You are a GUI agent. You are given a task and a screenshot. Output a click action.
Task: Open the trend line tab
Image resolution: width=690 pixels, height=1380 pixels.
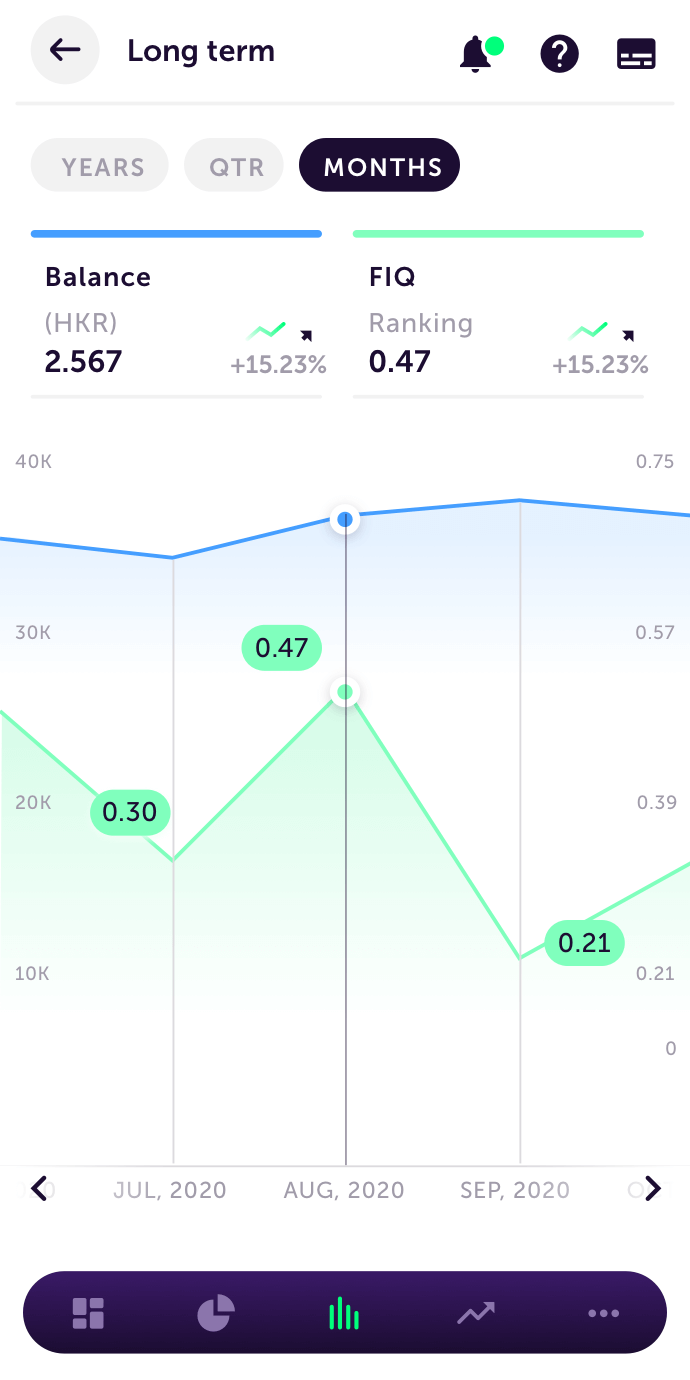(x=475, y=1313)
